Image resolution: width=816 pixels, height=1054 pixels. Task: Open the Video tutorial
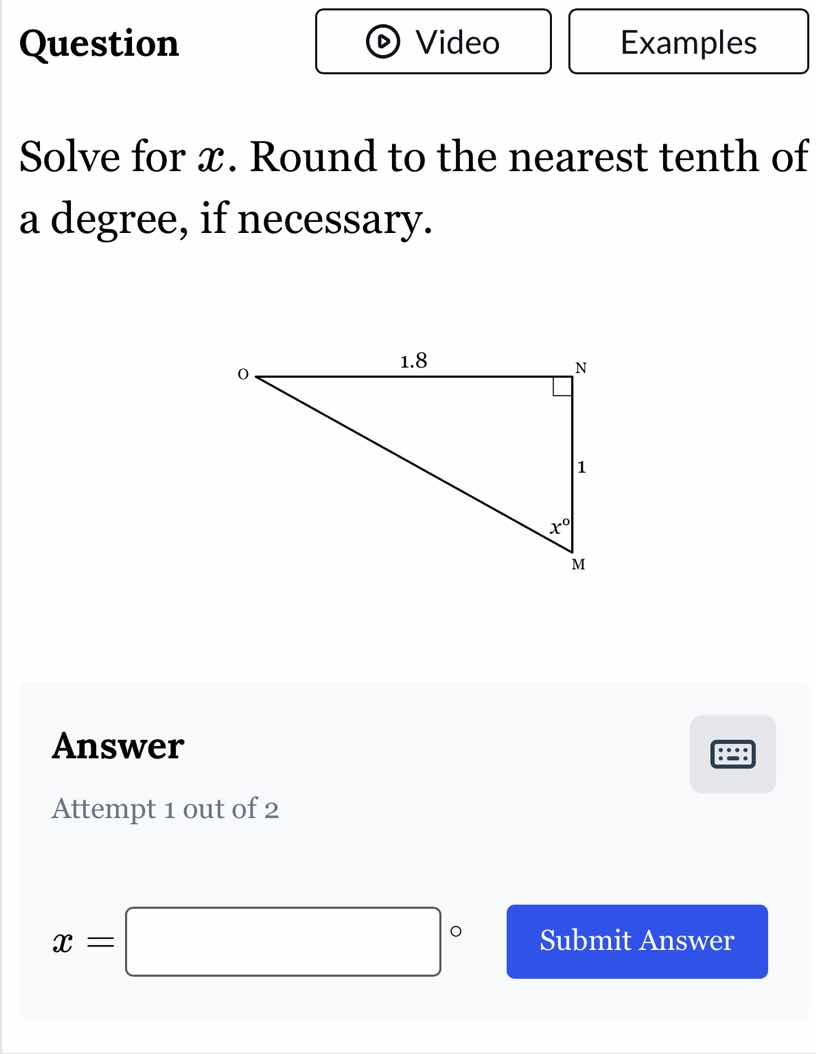(433, 42)
